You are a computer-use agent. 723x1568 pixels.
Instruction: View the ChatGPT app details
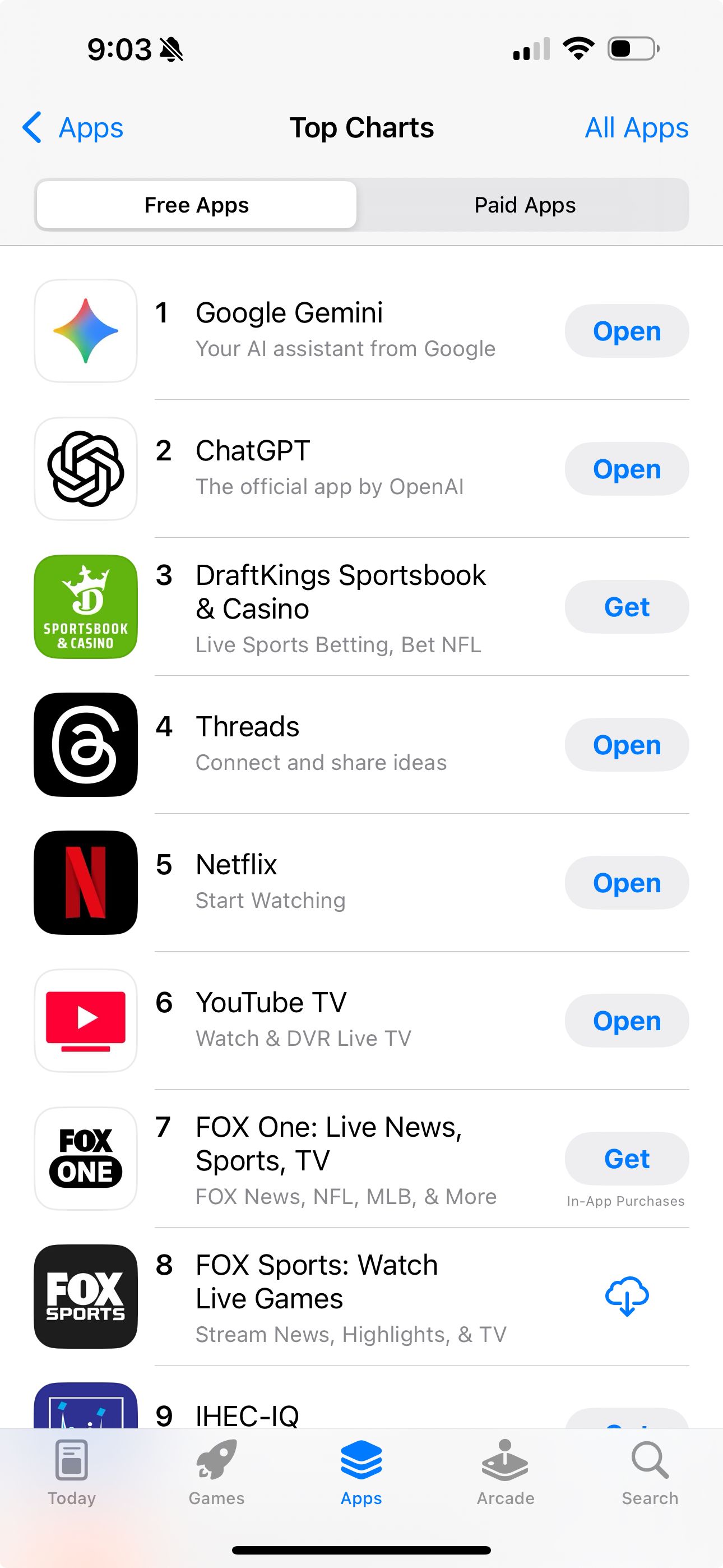tap(253, 451)
